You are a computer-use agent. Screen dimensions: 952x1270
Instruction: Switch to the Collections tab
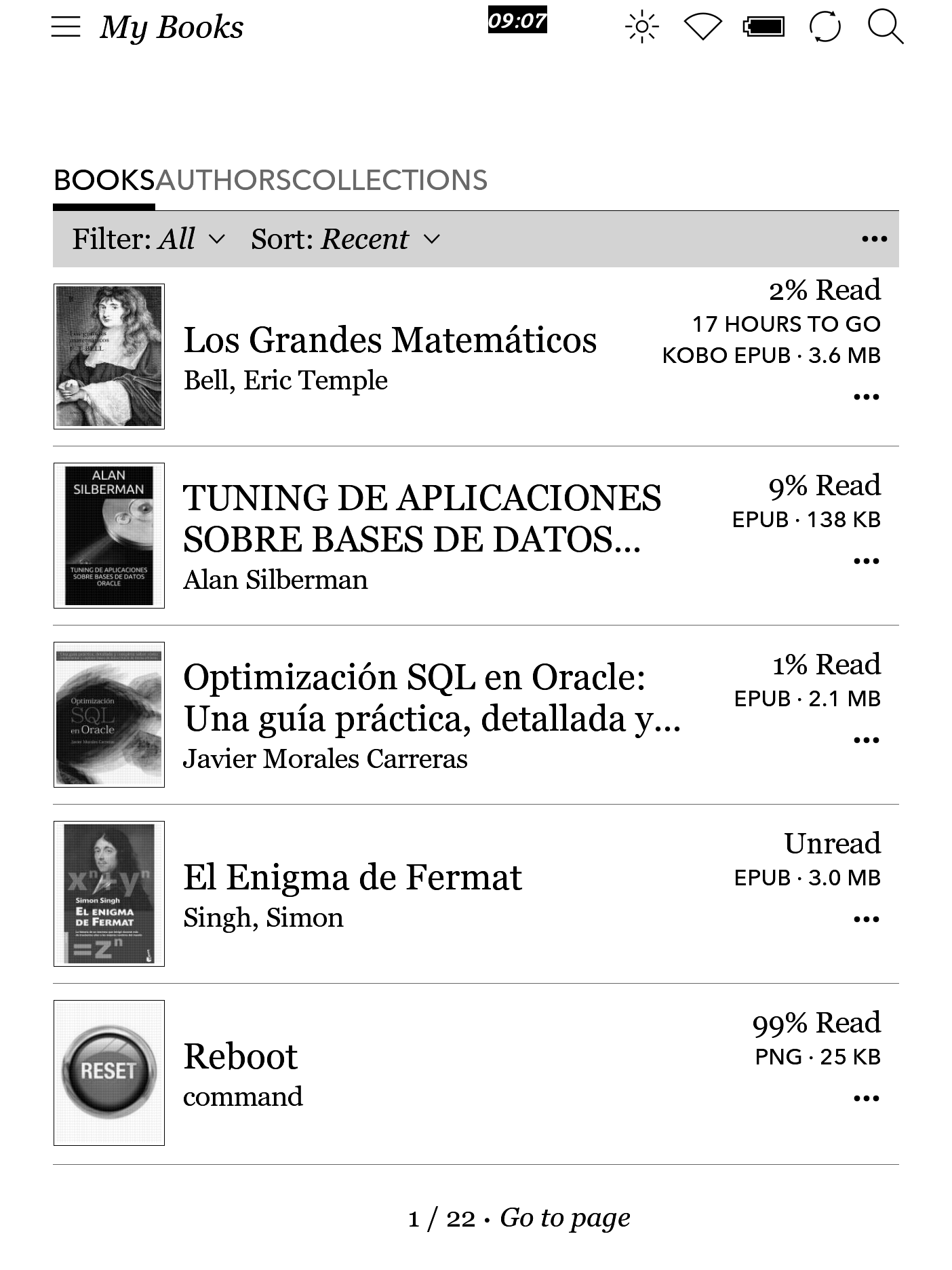pos(389,180)
